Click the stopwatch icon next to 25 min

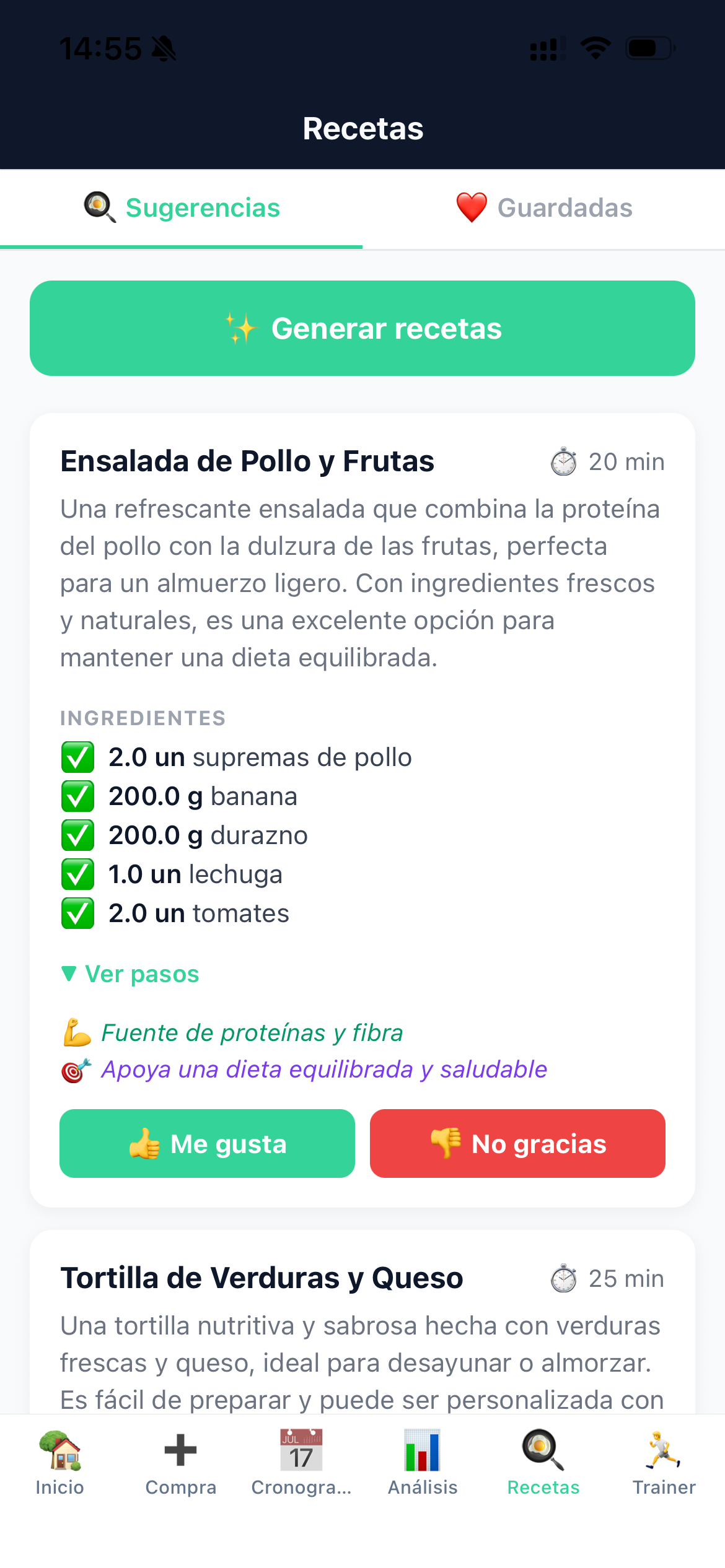[563, 1278]
